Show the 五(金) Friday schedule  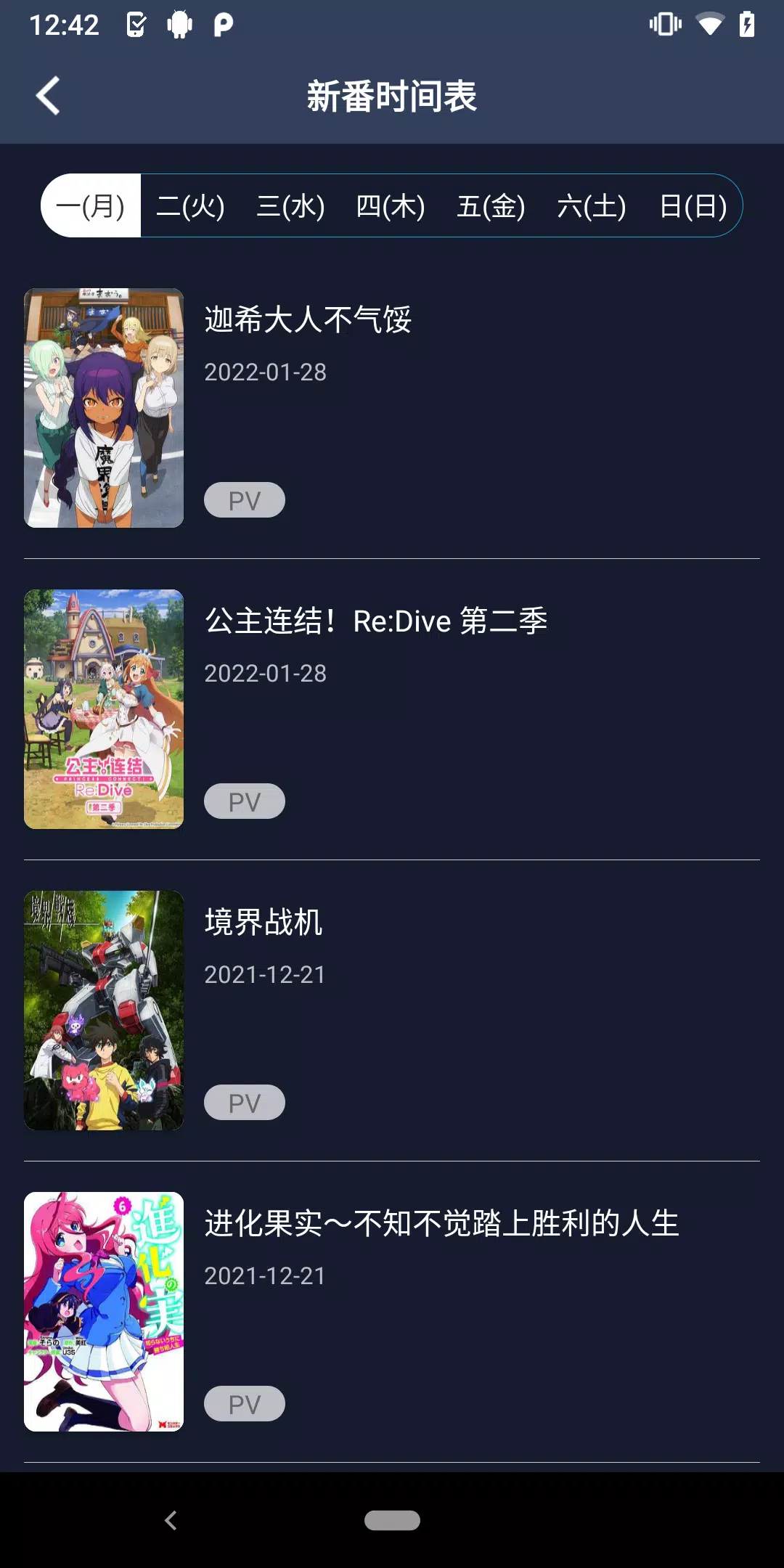pyautogui.click(x=491, y=206)
